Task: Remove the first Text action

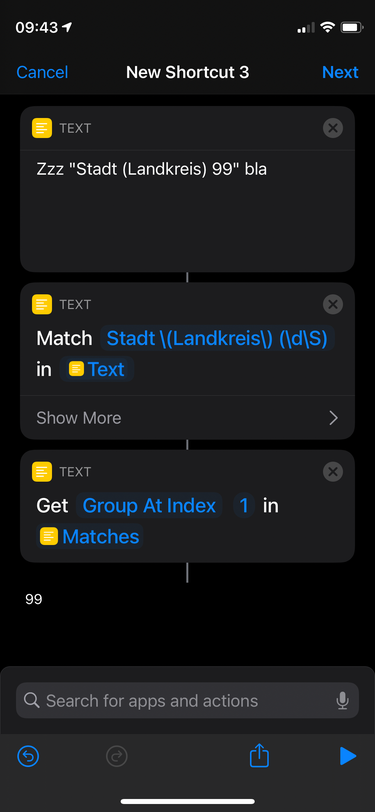Action: [x=333, y=128]
